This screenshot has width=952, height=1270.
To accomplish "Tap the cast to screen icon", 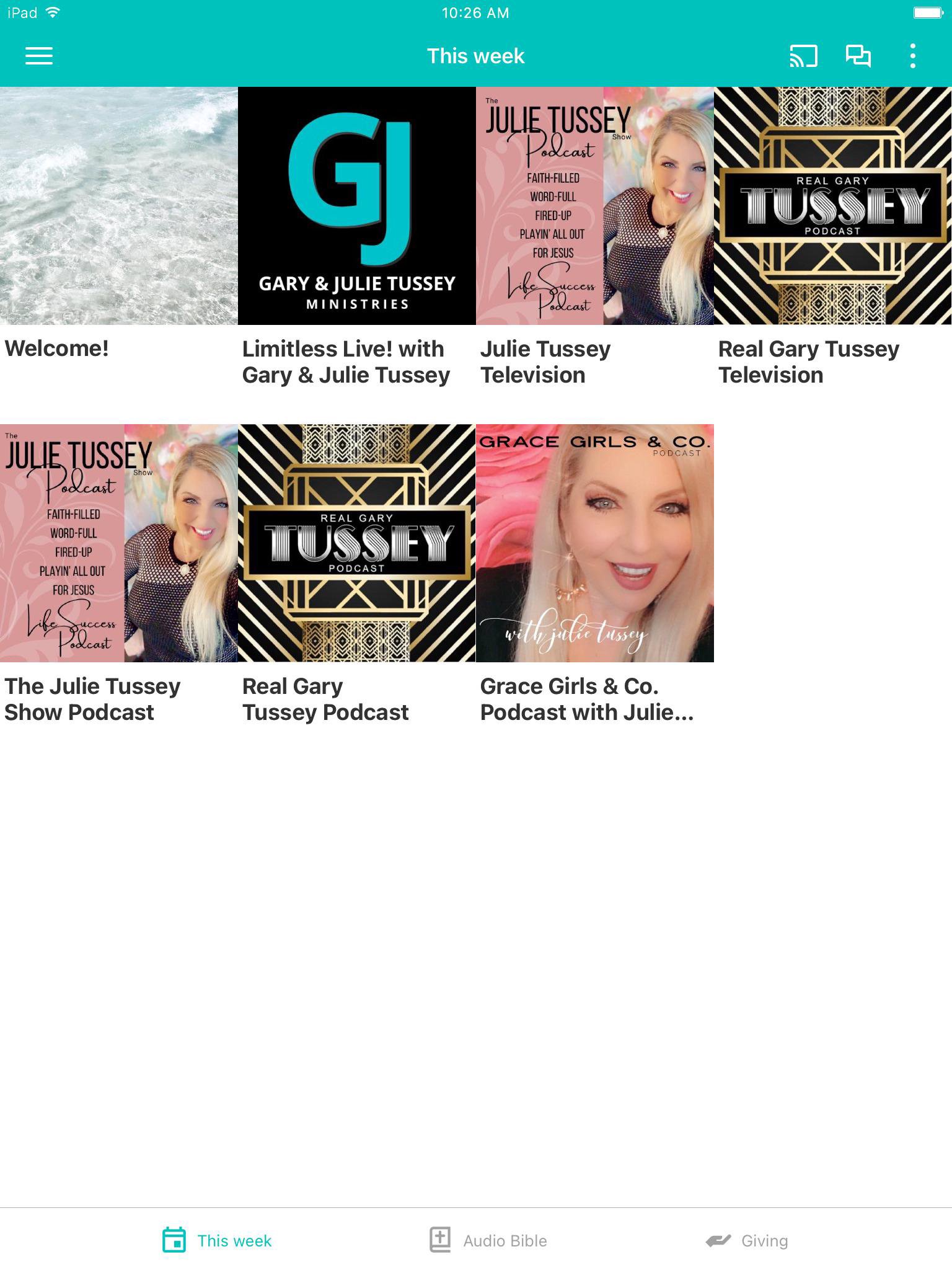I will point(803,56).
